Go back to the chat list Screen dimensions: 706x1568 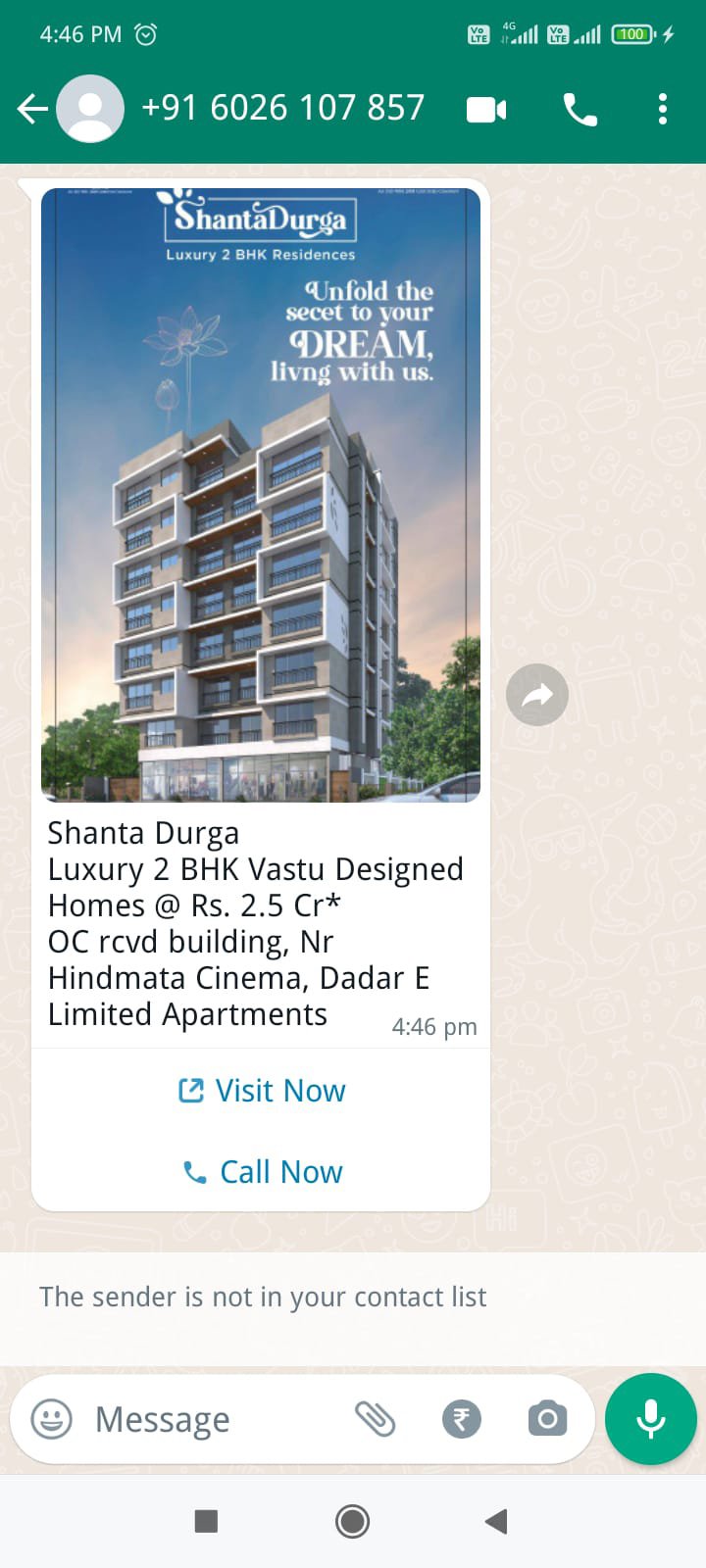[x=32, y=109]
